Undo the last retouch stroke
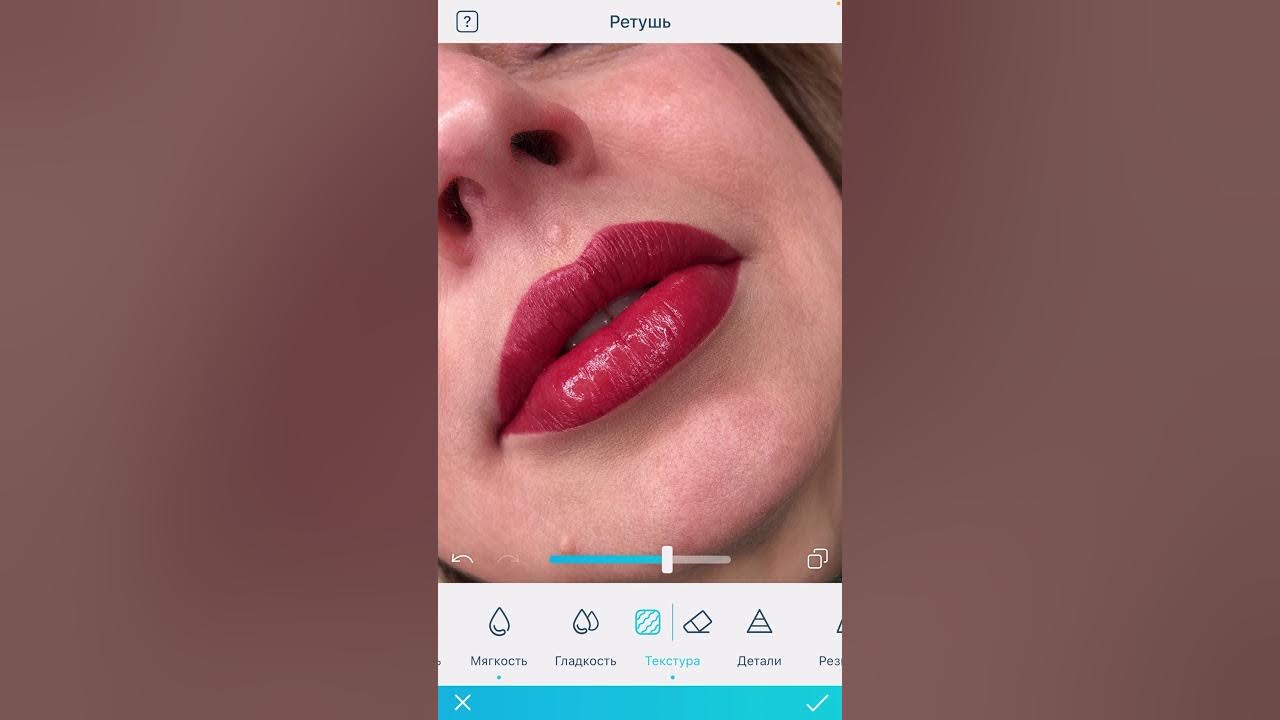Viewport: 1280px width, 720px height. coord(462,559)
